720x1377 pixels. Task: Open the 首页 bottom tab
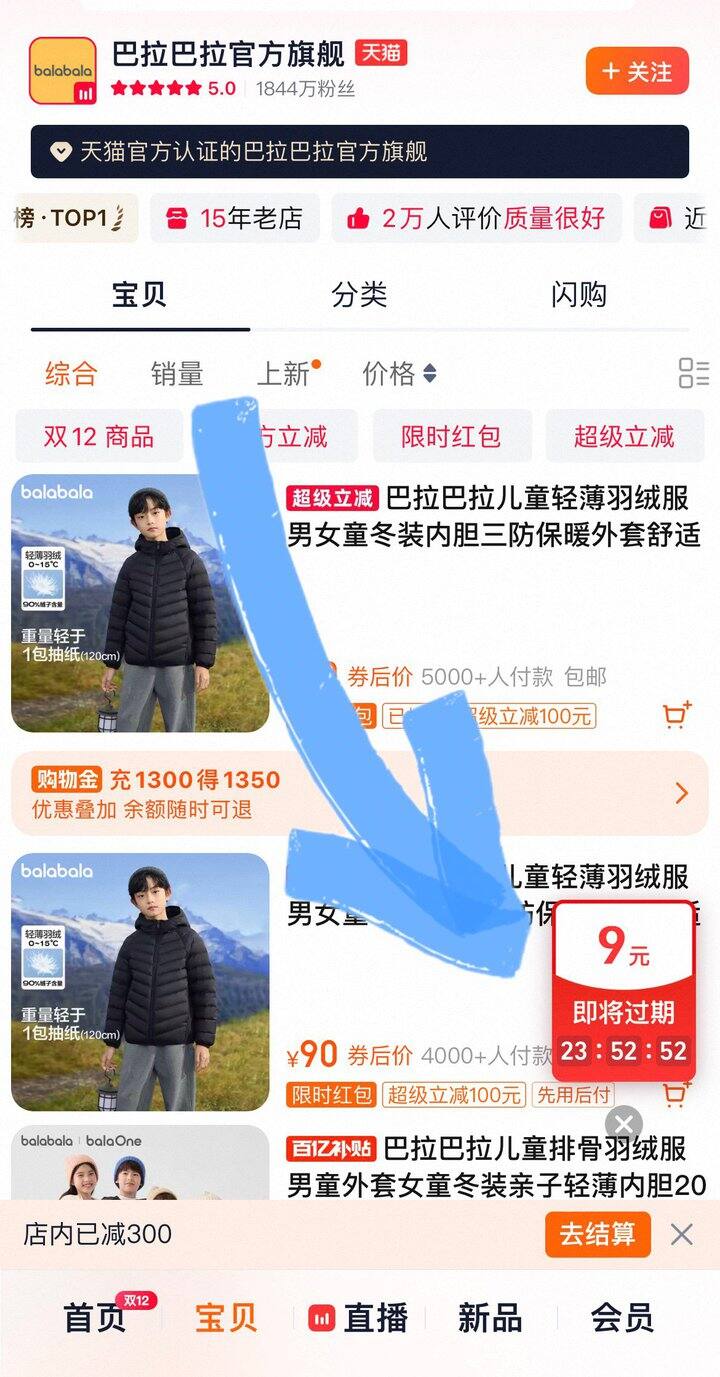(96, 1317)
